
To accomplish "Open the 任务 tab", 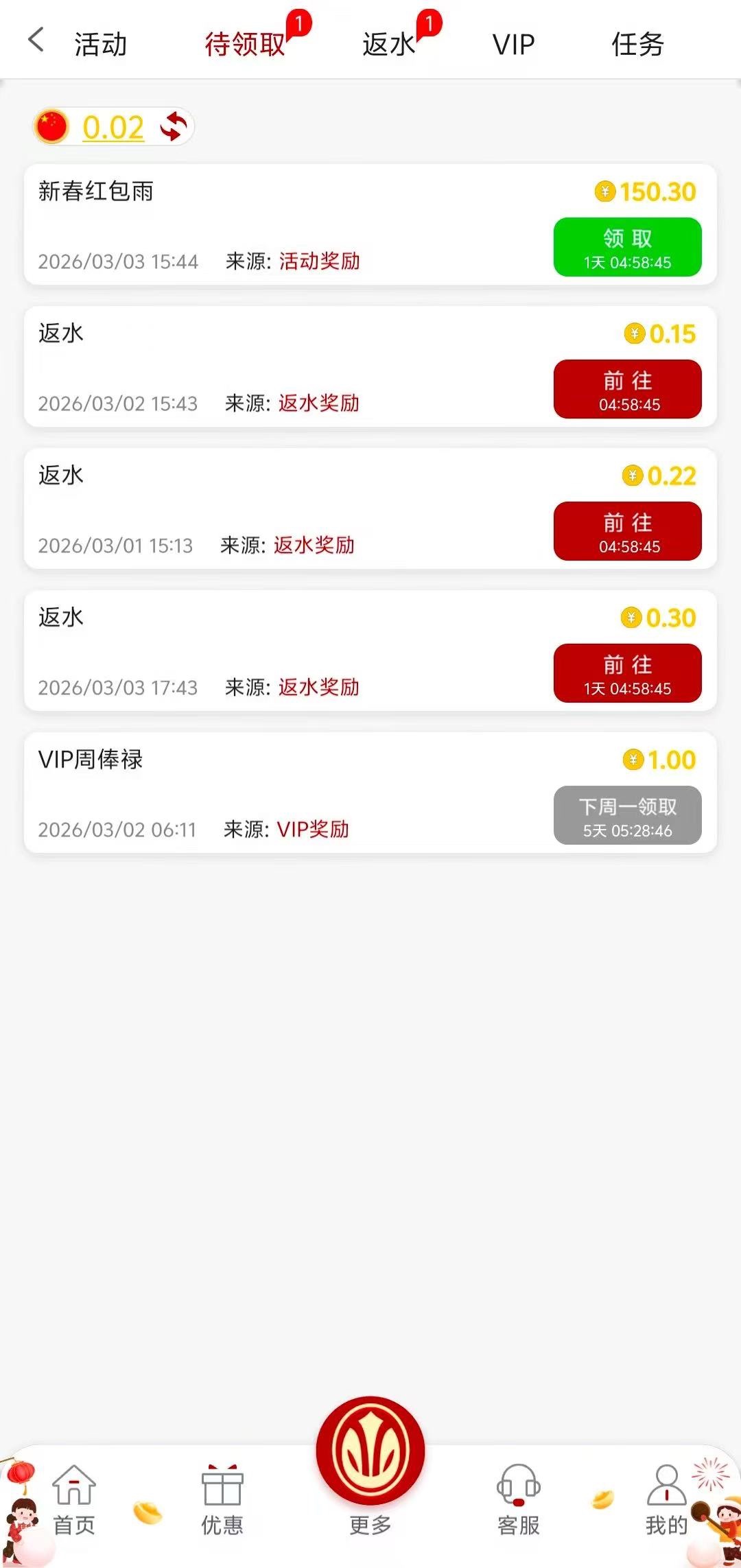I will tap(637, 45).
